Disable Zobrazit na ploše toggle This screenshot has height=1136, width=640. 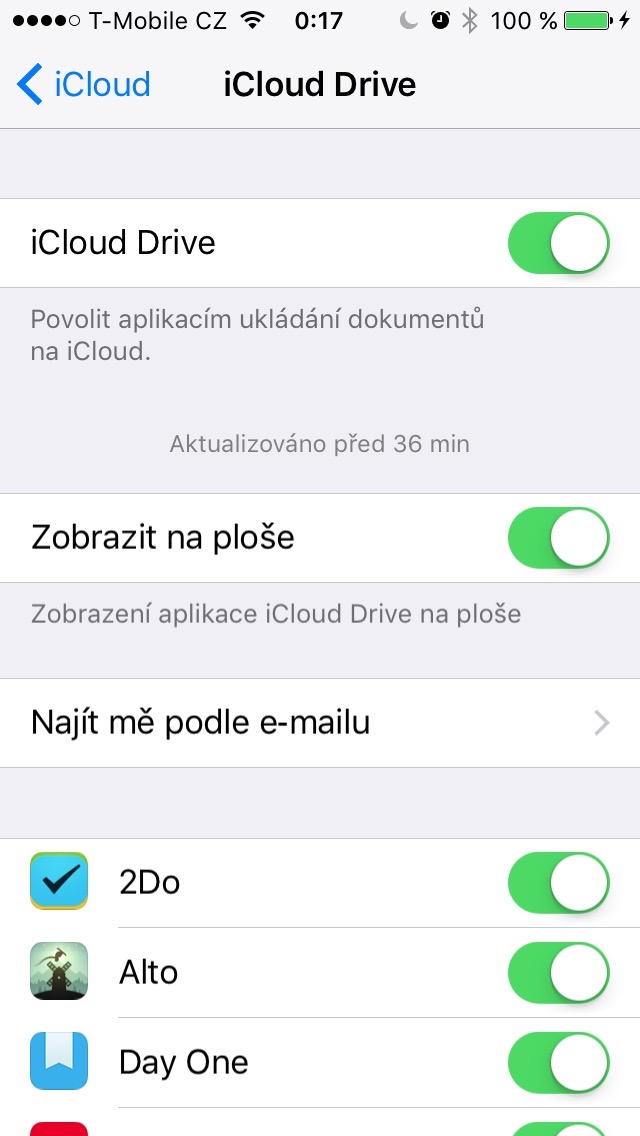558,538
